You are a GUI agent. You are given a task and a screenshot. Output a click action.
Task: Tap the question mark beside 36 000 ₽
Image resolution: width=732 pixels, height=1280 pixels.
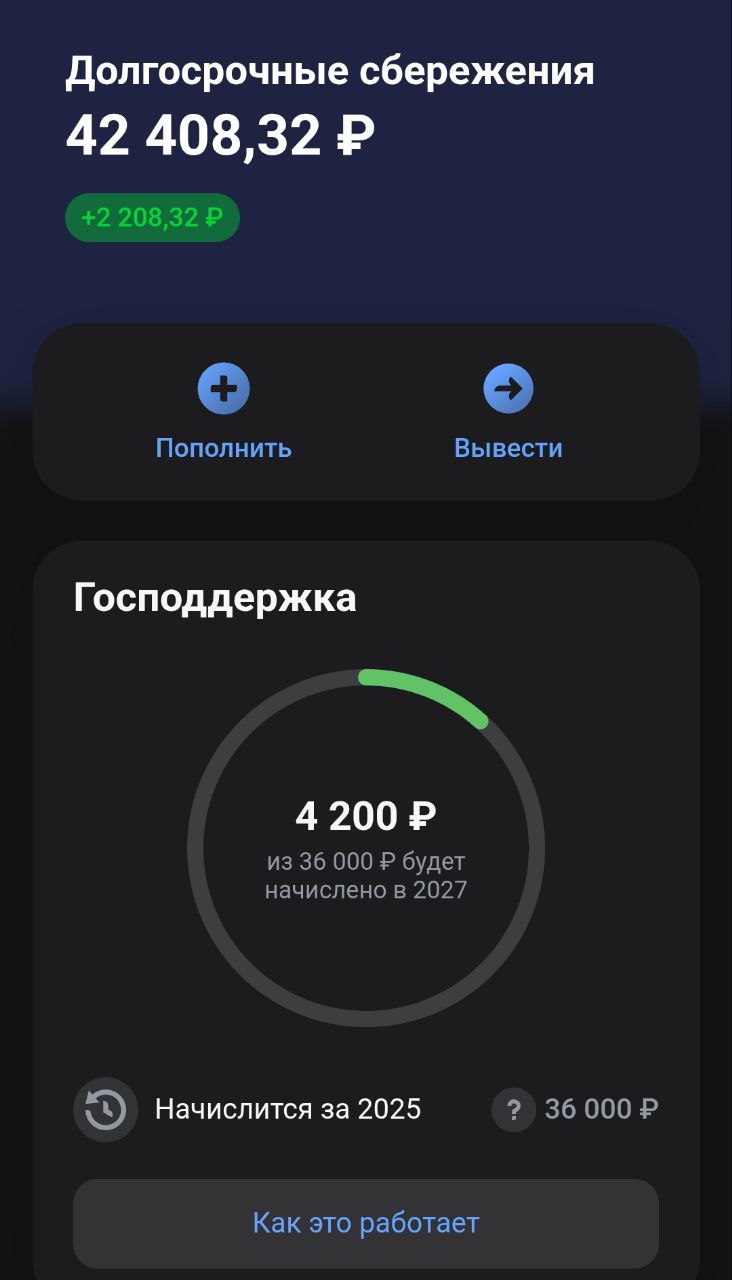(514, 1109)
